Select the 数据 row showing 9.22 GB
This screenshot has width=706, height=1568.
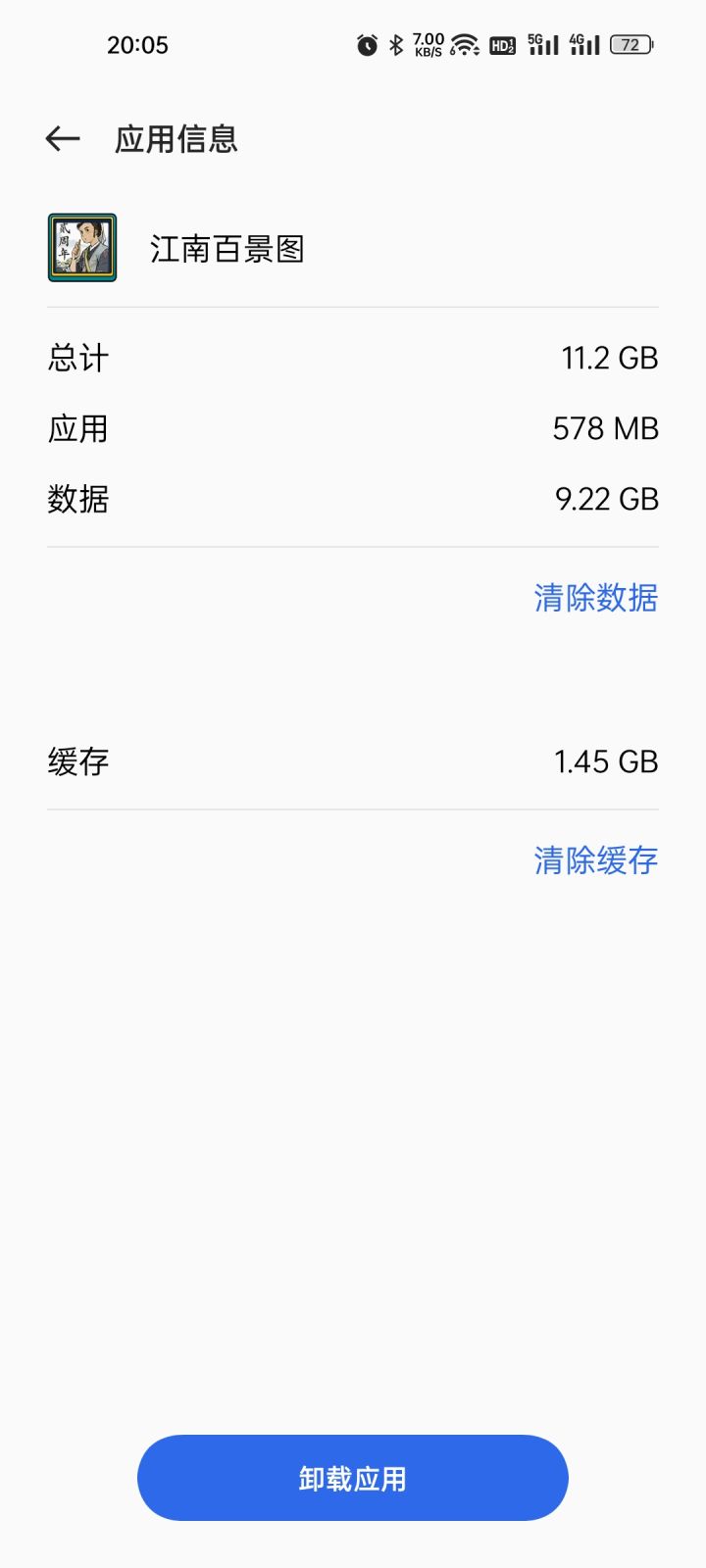point(353,500)
